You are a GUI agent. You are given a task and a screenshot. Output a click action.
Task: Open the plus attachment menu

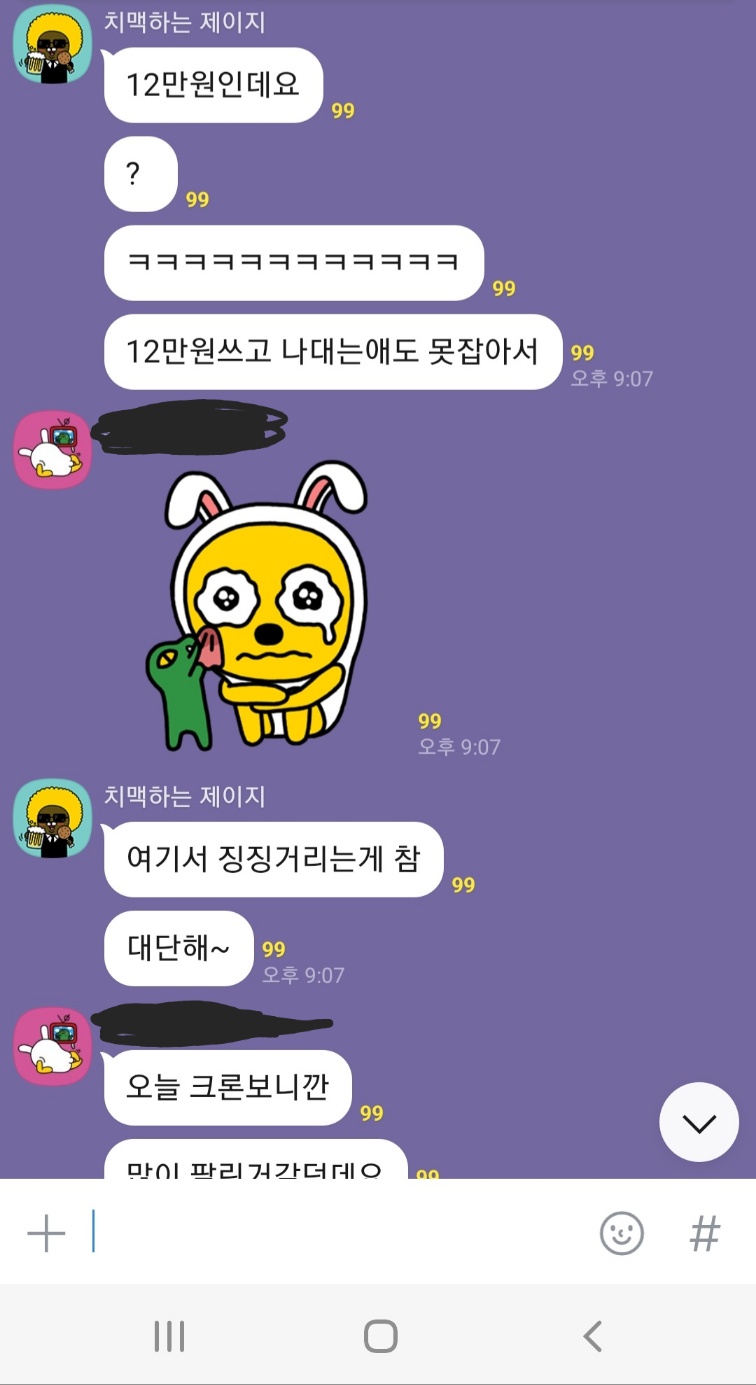[46, 1234]
